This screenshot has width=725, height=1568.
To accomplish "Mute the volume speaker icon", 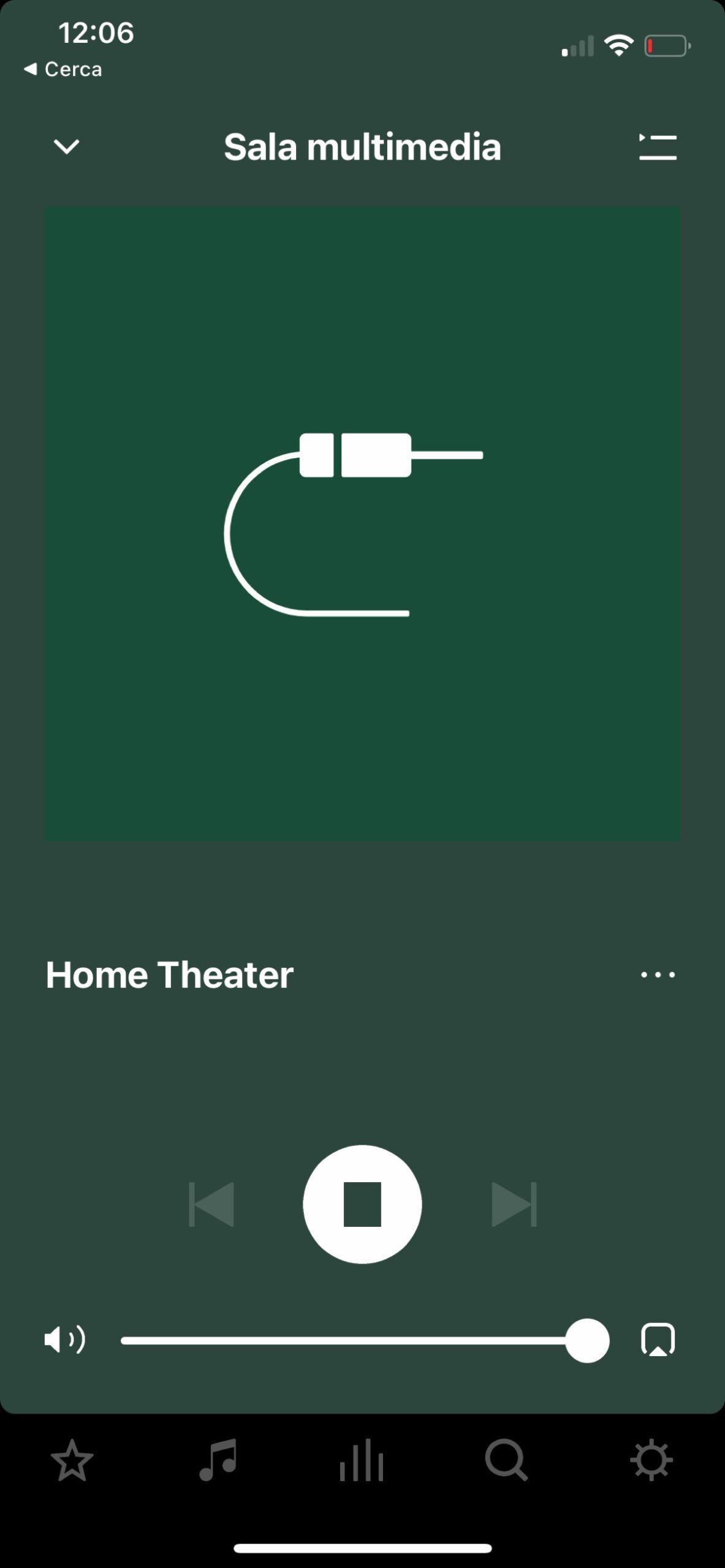I will pyautogui.click(x=64, y=1340).
